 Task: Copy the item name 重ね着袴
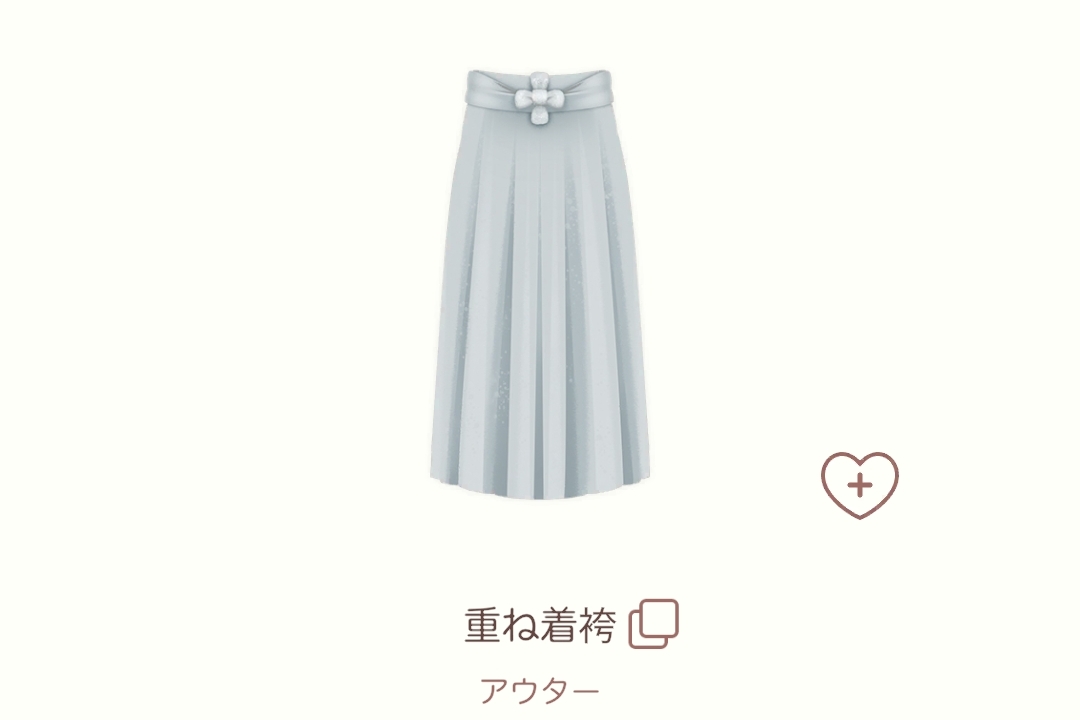pyautogui.click(x=654, y=624)
